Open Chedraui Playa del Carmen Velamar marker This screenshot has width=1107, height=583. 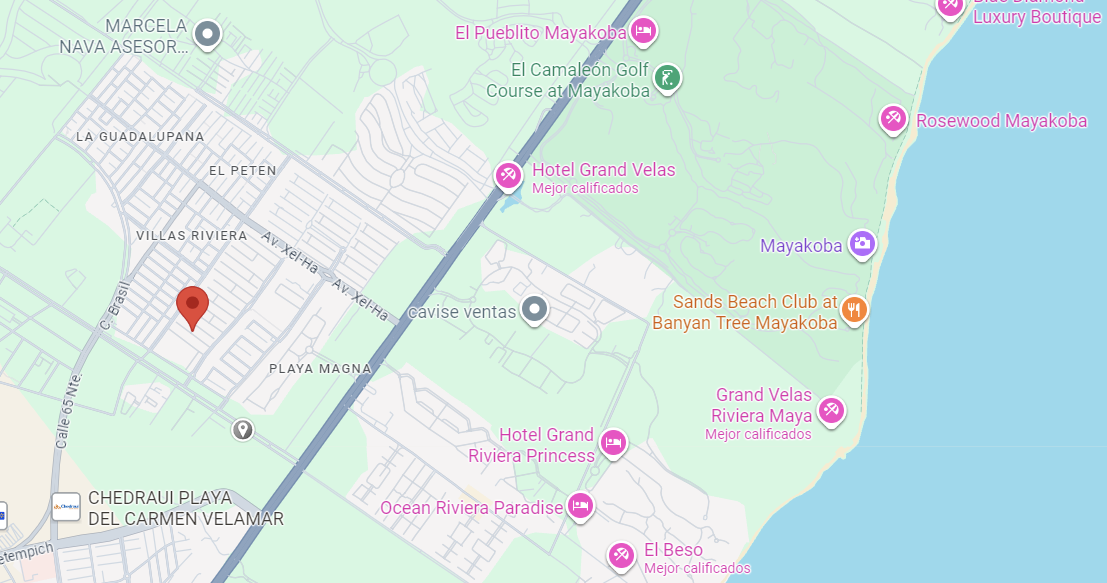click(x=66, y=507)
